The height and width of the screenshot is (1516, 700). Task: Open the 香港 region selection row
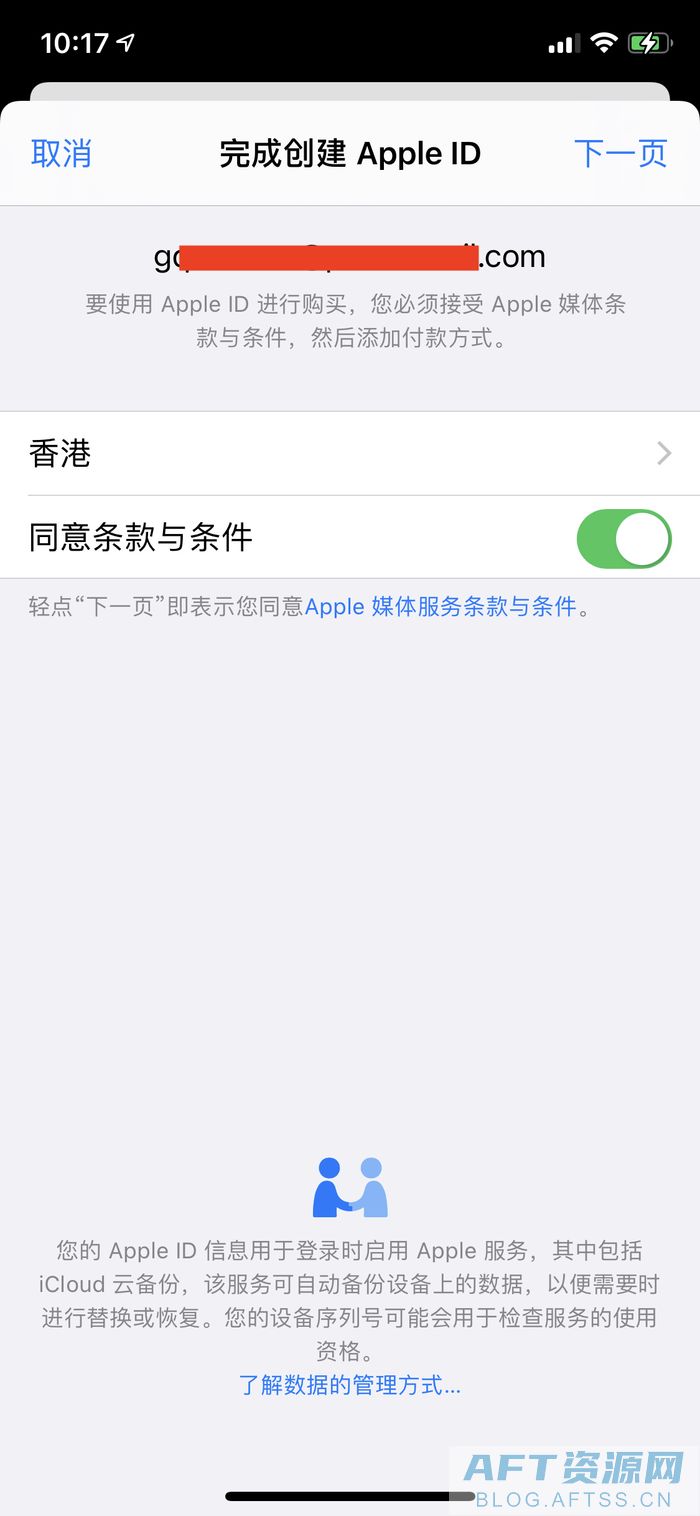tap(350, 454)
